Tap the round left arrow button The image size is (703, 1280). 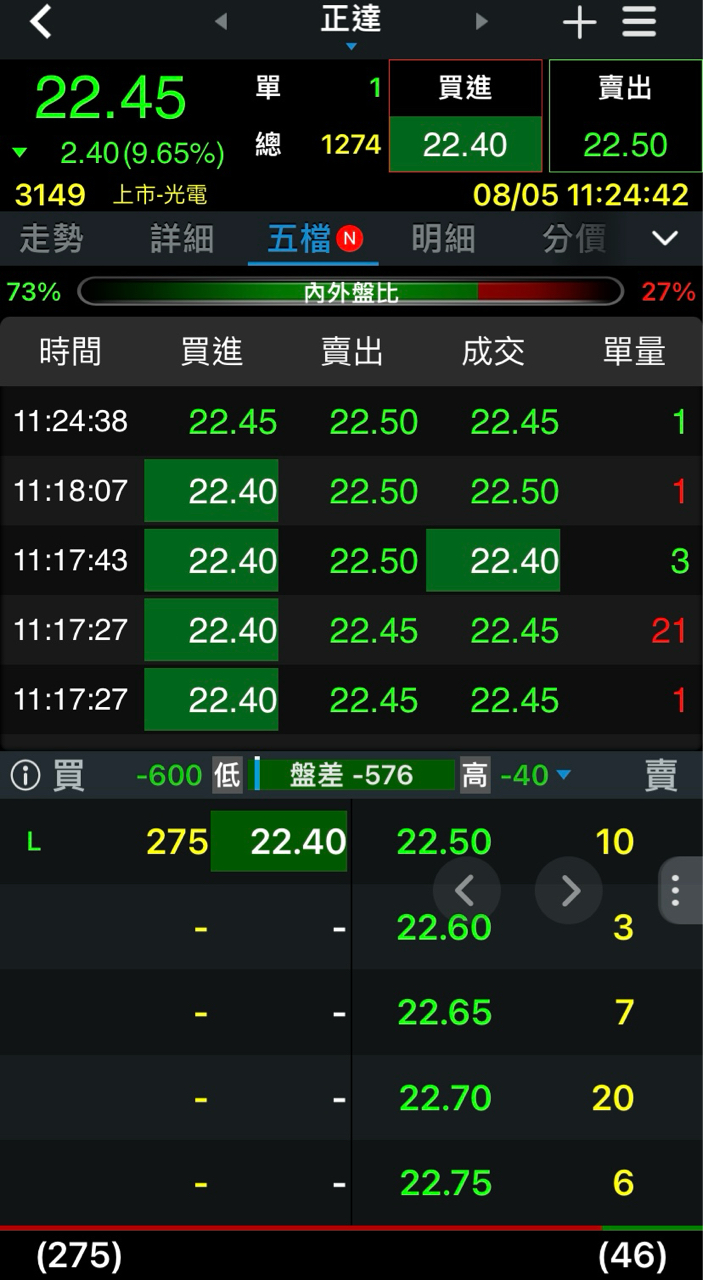465,890
